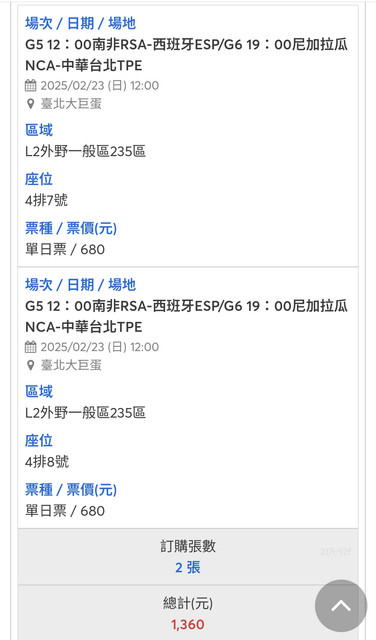Tap the scroll-to-top arrow button

[x=341, y=606]
